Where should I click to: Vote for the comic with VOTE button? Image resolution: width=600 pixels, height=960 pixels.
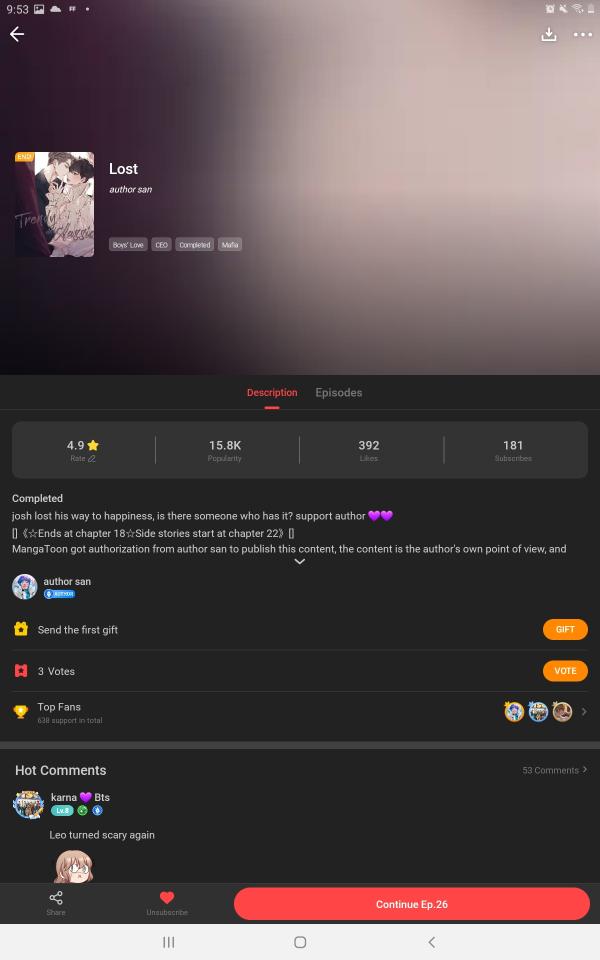tap(565, 671)
